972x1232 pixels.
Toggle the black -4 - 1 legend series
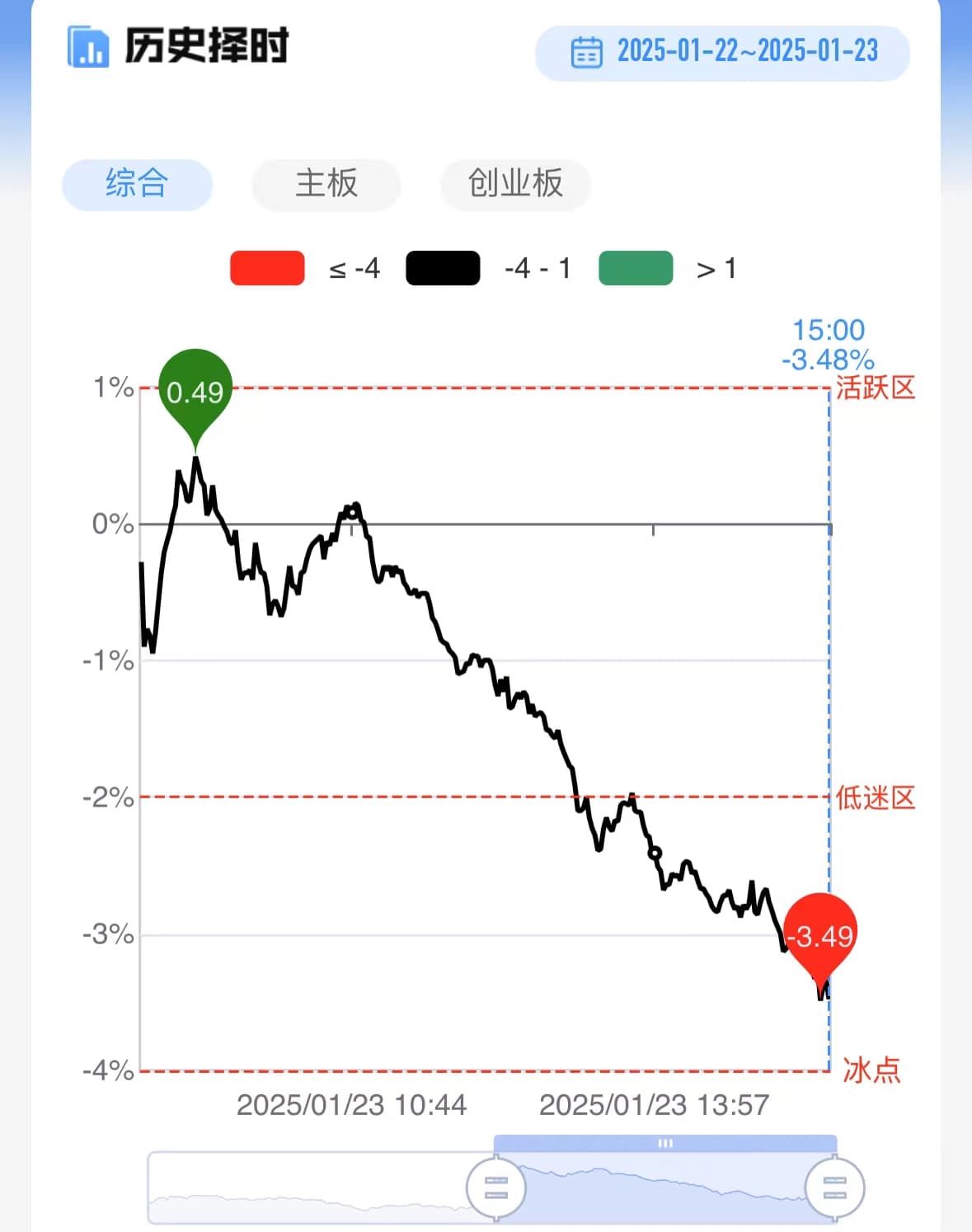[x=443, y=269]
